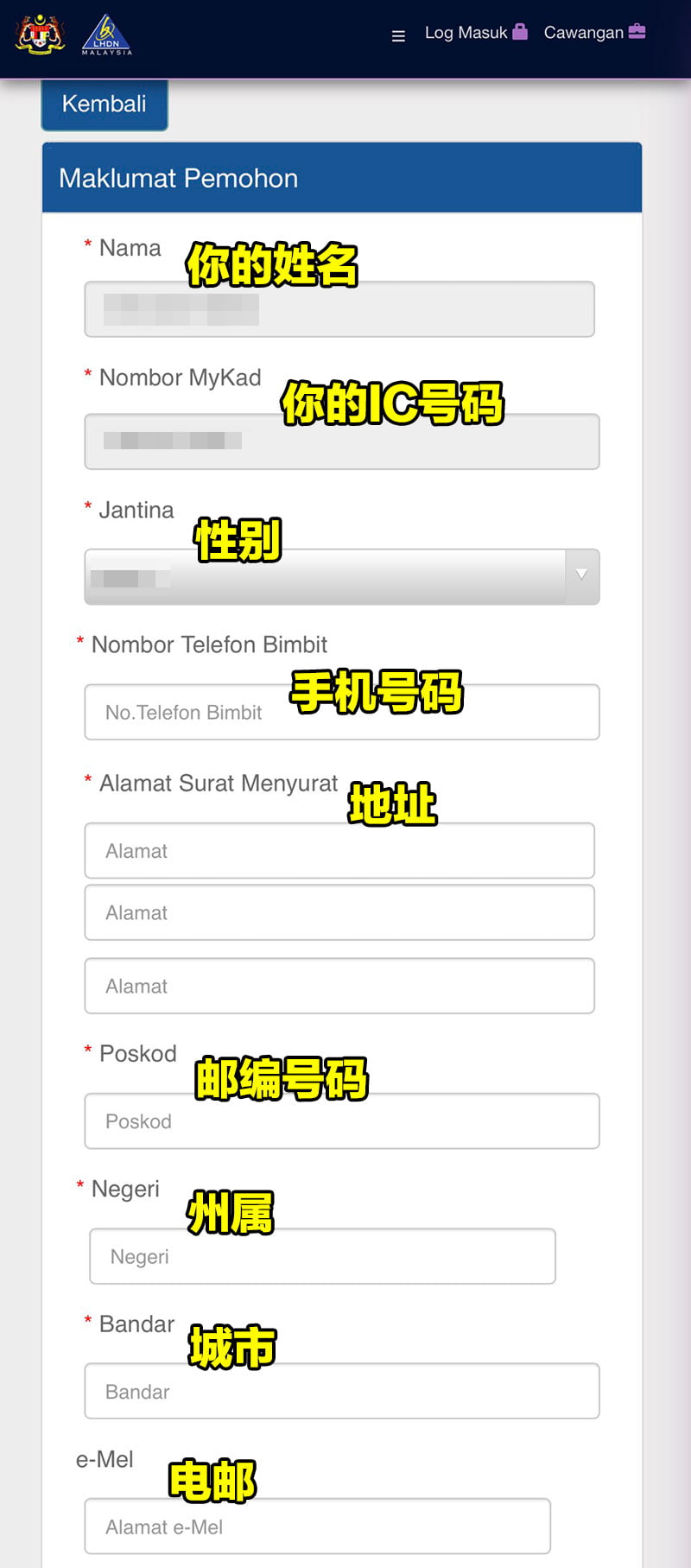Open Log Masuk
Image resolution: width=691 pixels, height=1568 pixels.
point(476,32)
